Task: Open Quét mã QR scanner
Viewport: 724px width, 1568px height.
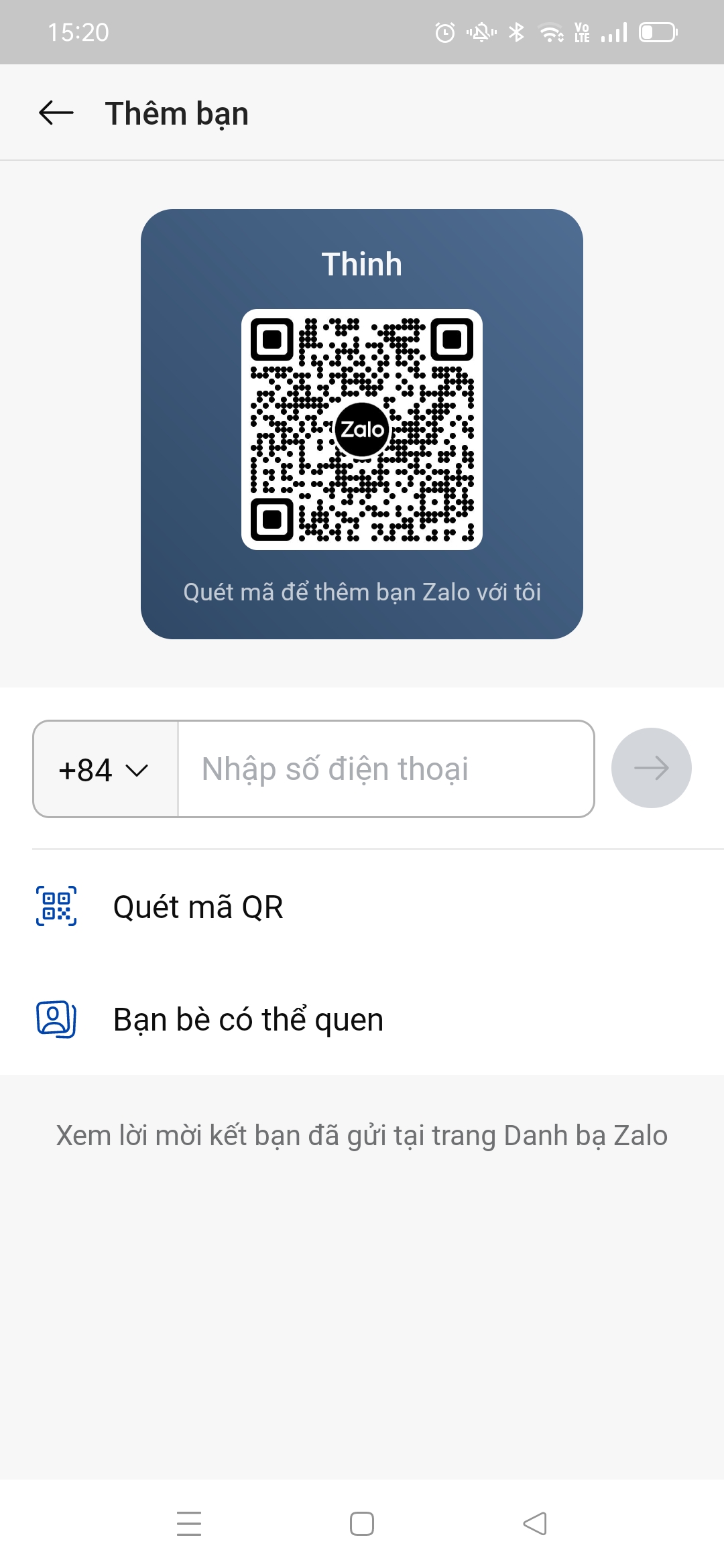Action: 198,907
